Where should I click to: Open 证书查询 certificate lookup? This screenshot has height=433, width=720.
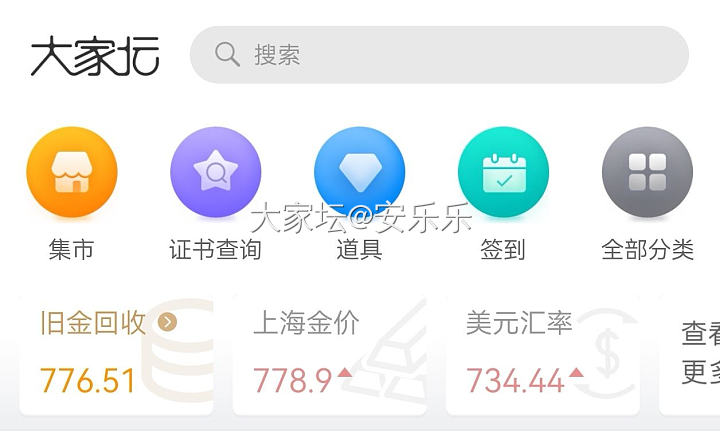[x=215, y=173]
